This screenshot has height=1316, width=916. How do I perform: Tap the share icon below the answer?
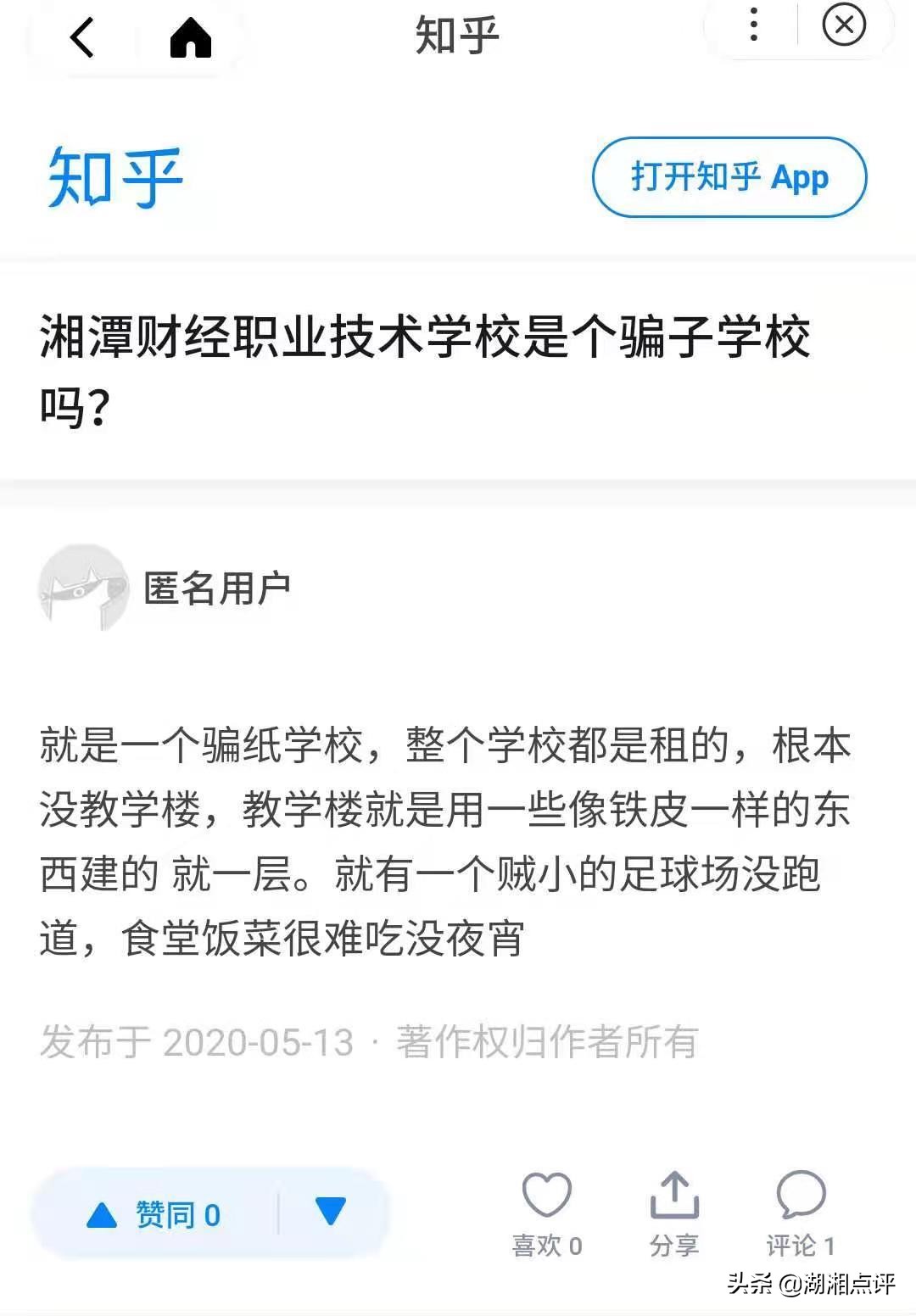pos(674,1194)
